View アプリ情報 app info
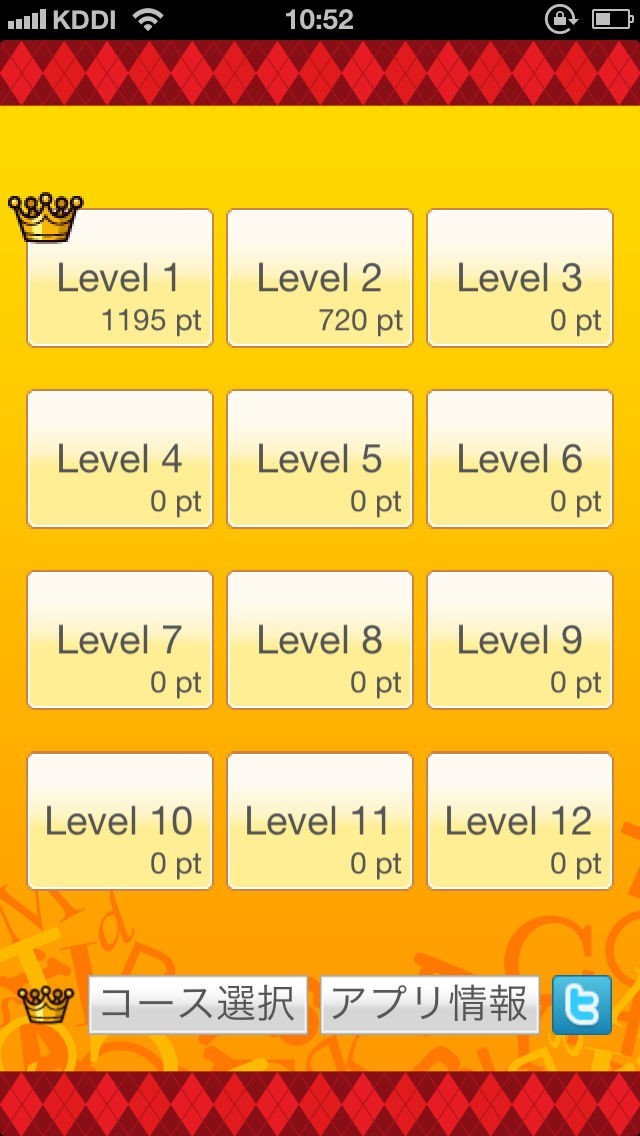The height and width of the screenshot is (1136, 640). click(x=429, y=1004)
